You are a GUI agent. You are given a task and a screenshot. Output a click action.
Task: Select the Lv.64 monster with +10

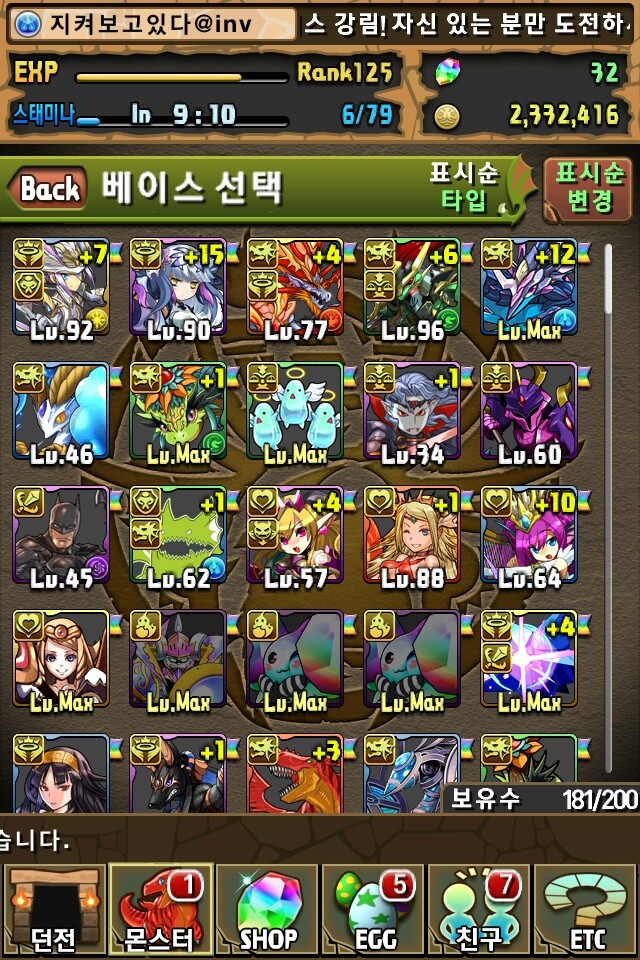pyautogui.click(x=529, y=536)
